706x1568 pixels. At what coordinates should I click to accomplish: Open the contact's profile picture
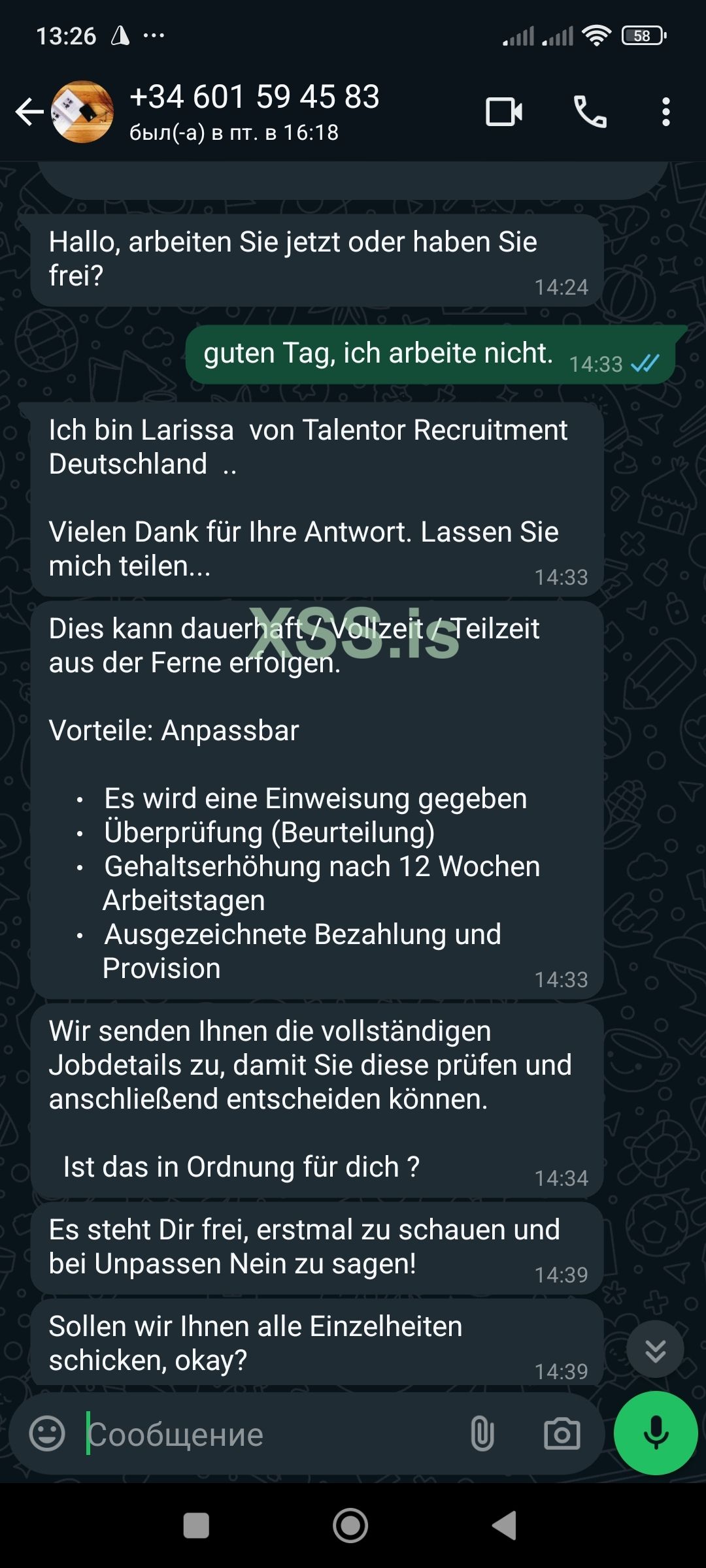coord(81,112)
